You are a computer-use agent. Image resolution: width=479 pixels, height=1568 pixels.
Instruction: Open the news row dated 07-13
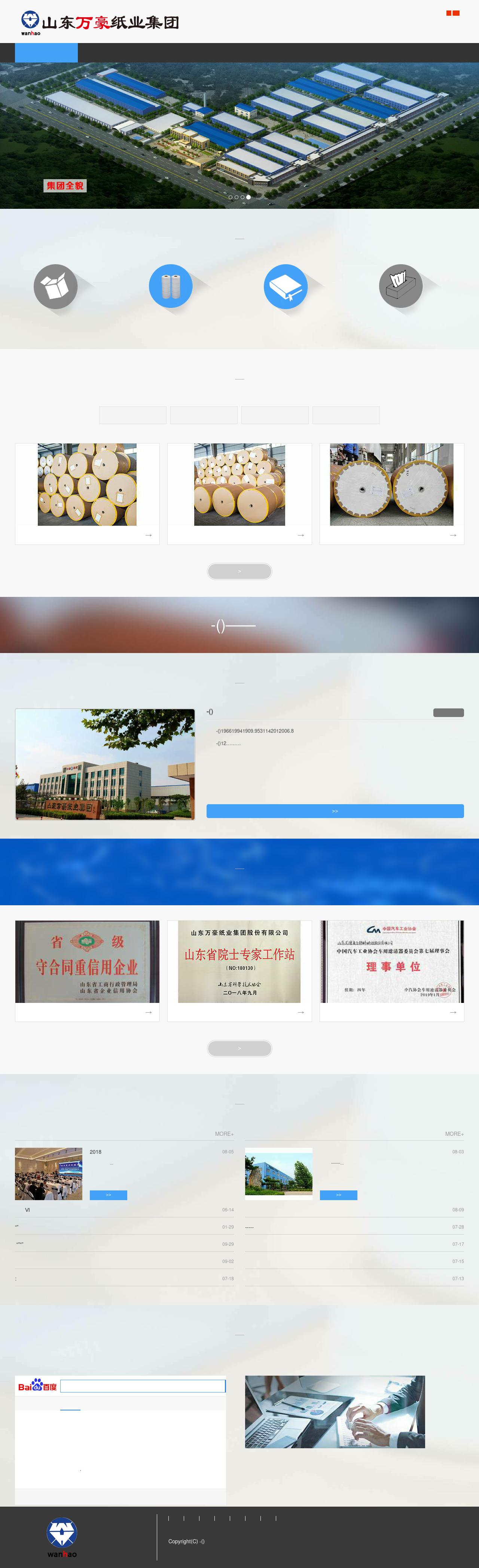click(x=354, y=1278)
